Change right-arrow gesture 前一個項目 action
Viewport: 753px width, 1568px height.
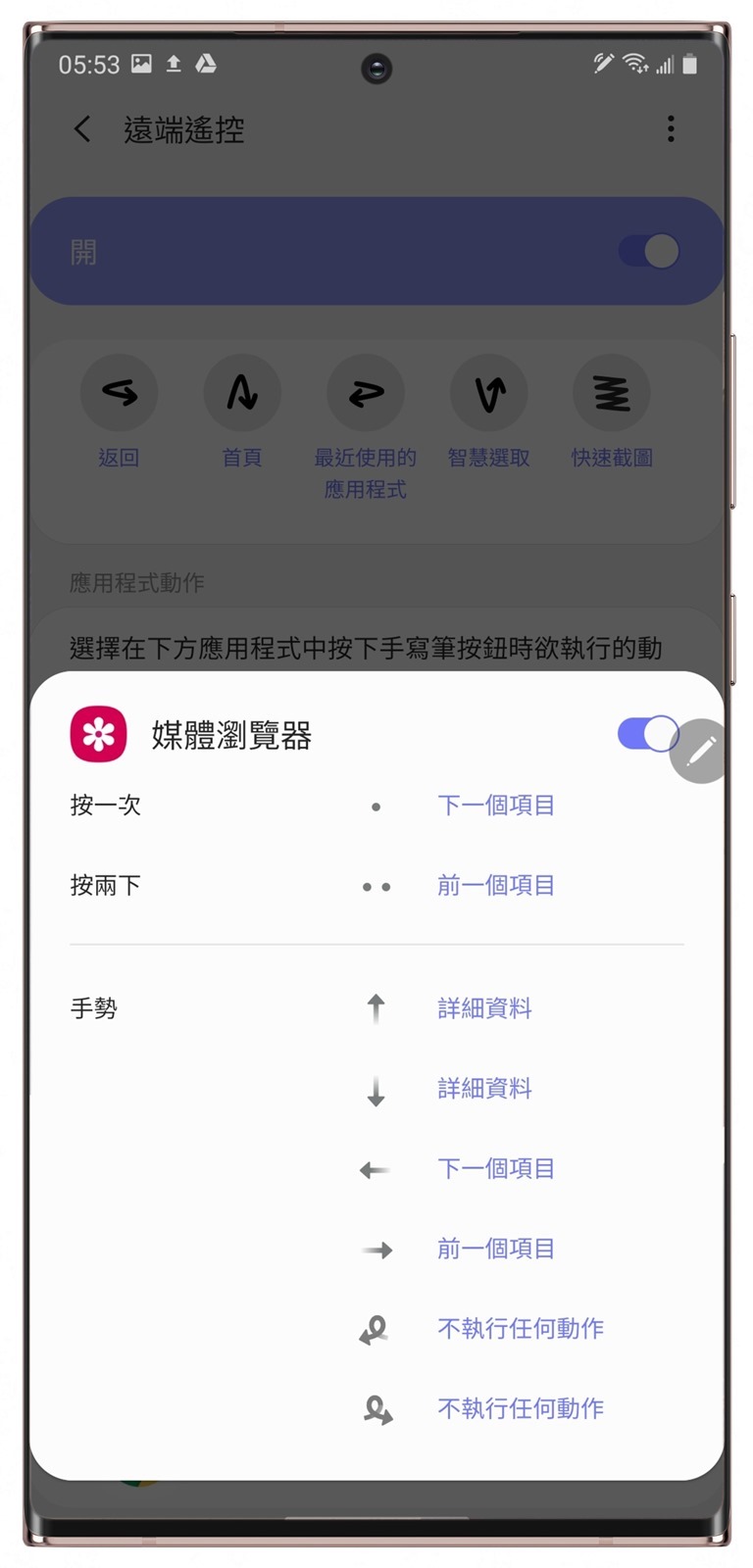pyautogui.click(x=495, y=1249)
